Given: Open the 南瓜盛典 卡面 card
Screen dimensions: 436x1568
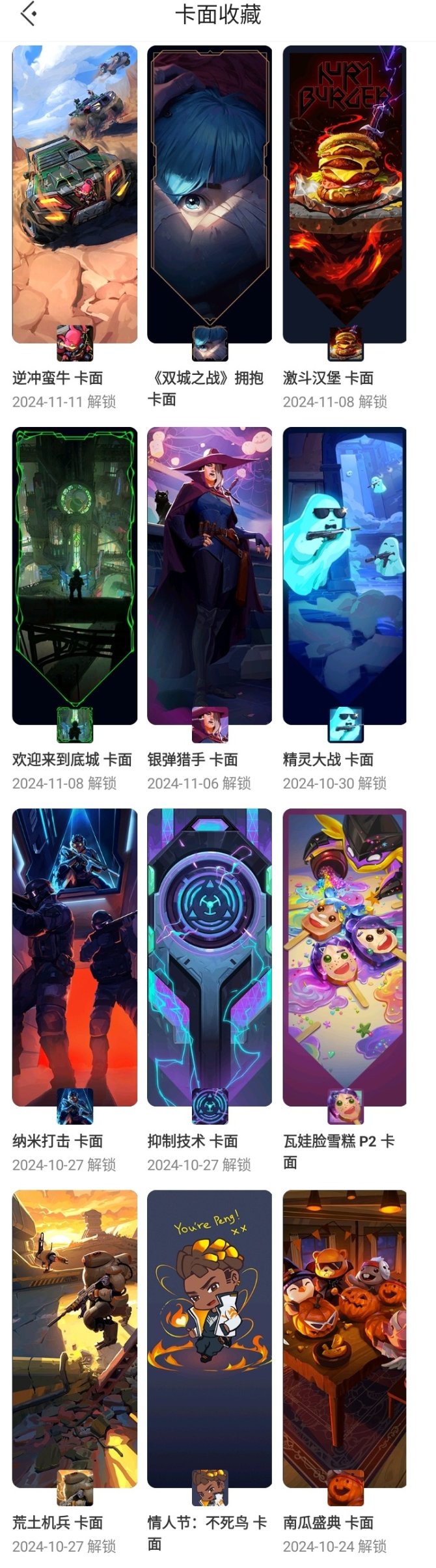Looking at the screenshot, I should pos(344,1338).
